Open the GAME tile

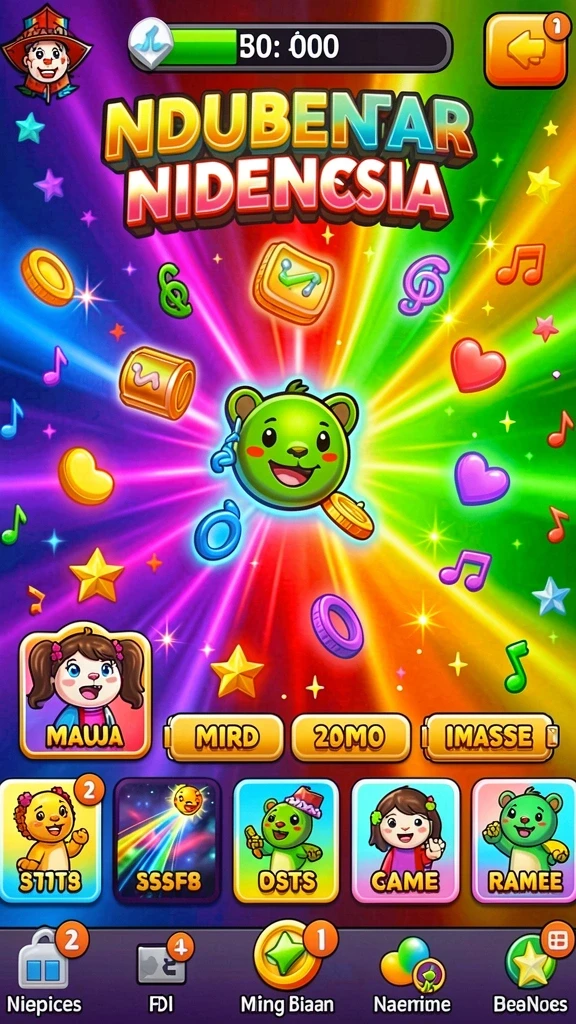point(406,841)
